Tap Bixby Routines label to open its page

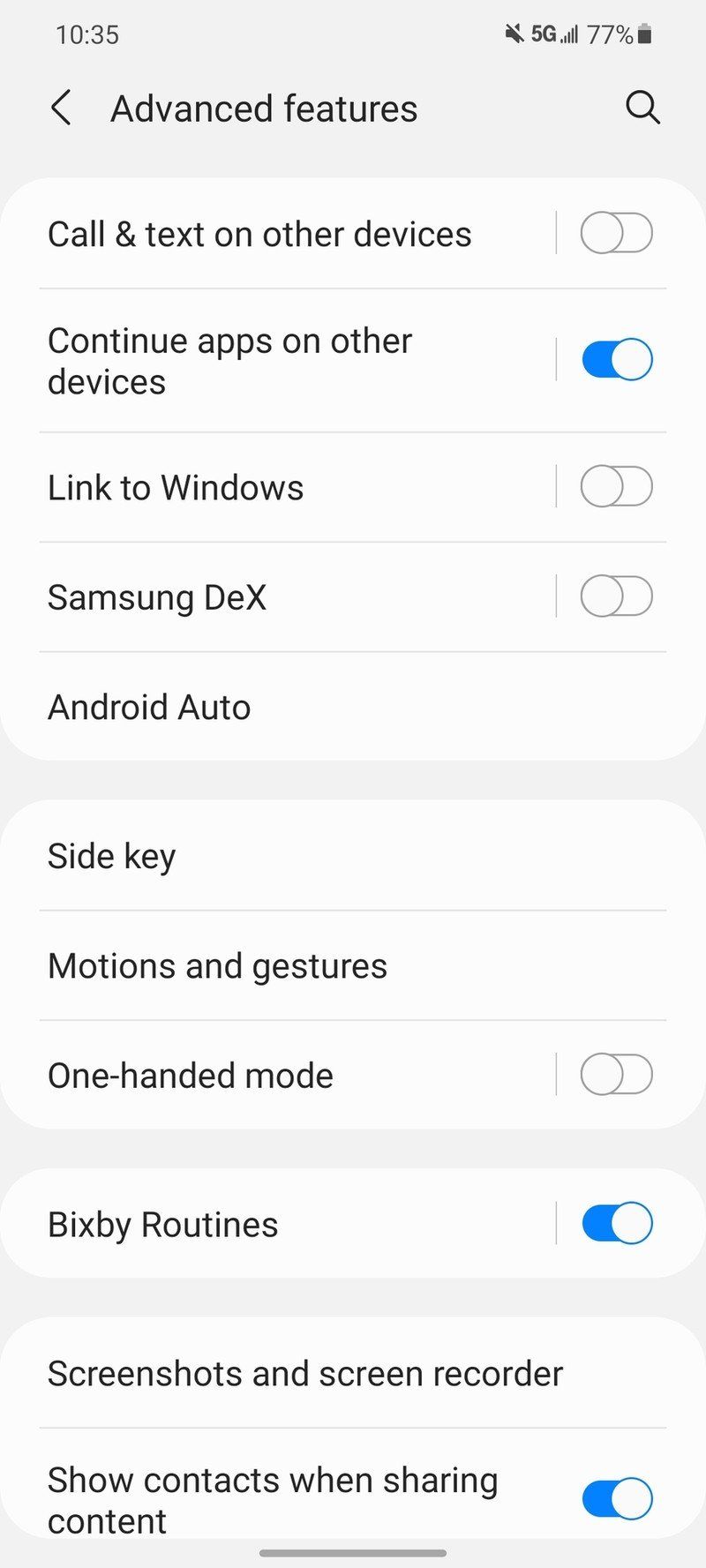(162, 1223)
